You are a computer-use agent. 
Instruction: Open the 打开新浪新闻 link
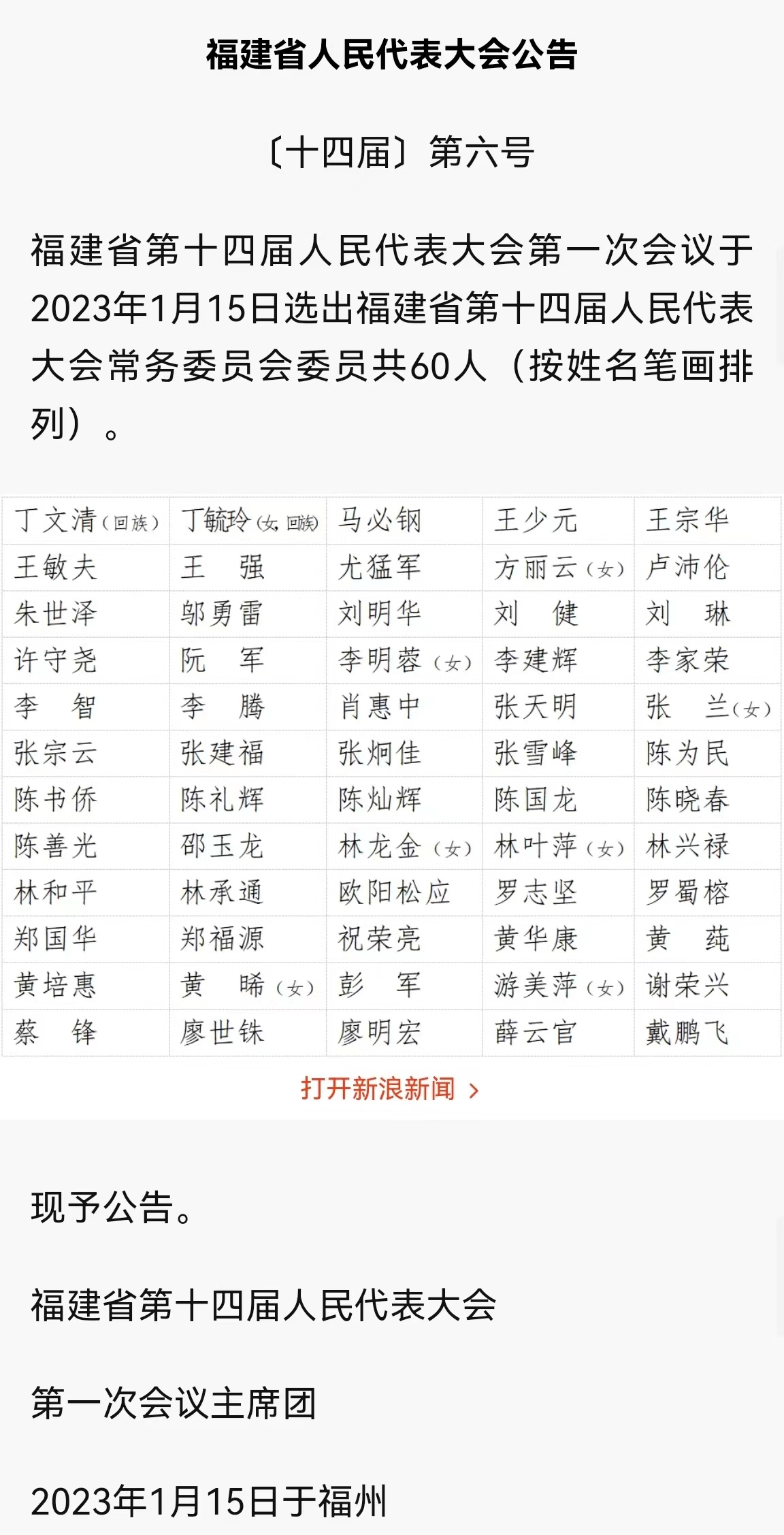tap(391, 1088)
